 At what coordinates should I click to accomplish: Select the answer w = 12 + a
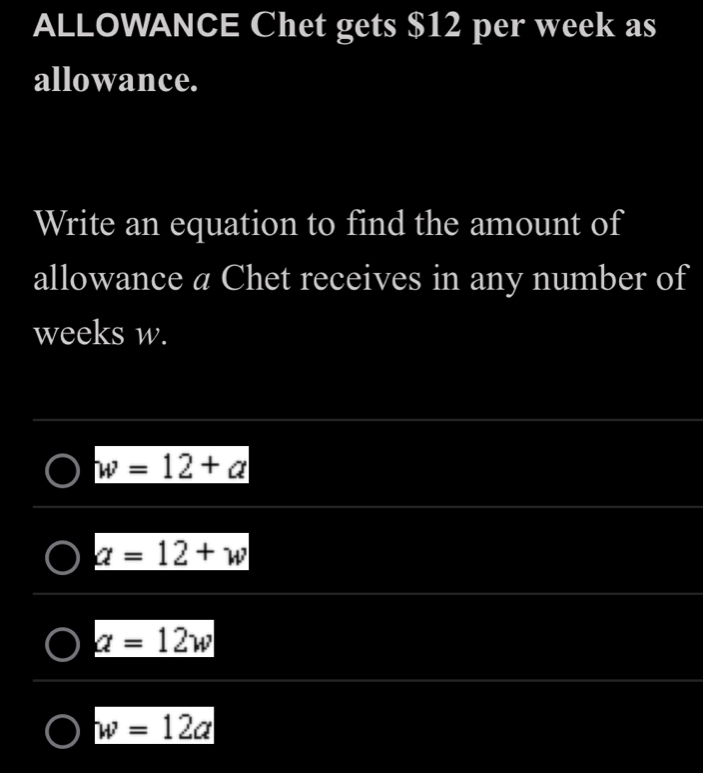coord(62,469)
